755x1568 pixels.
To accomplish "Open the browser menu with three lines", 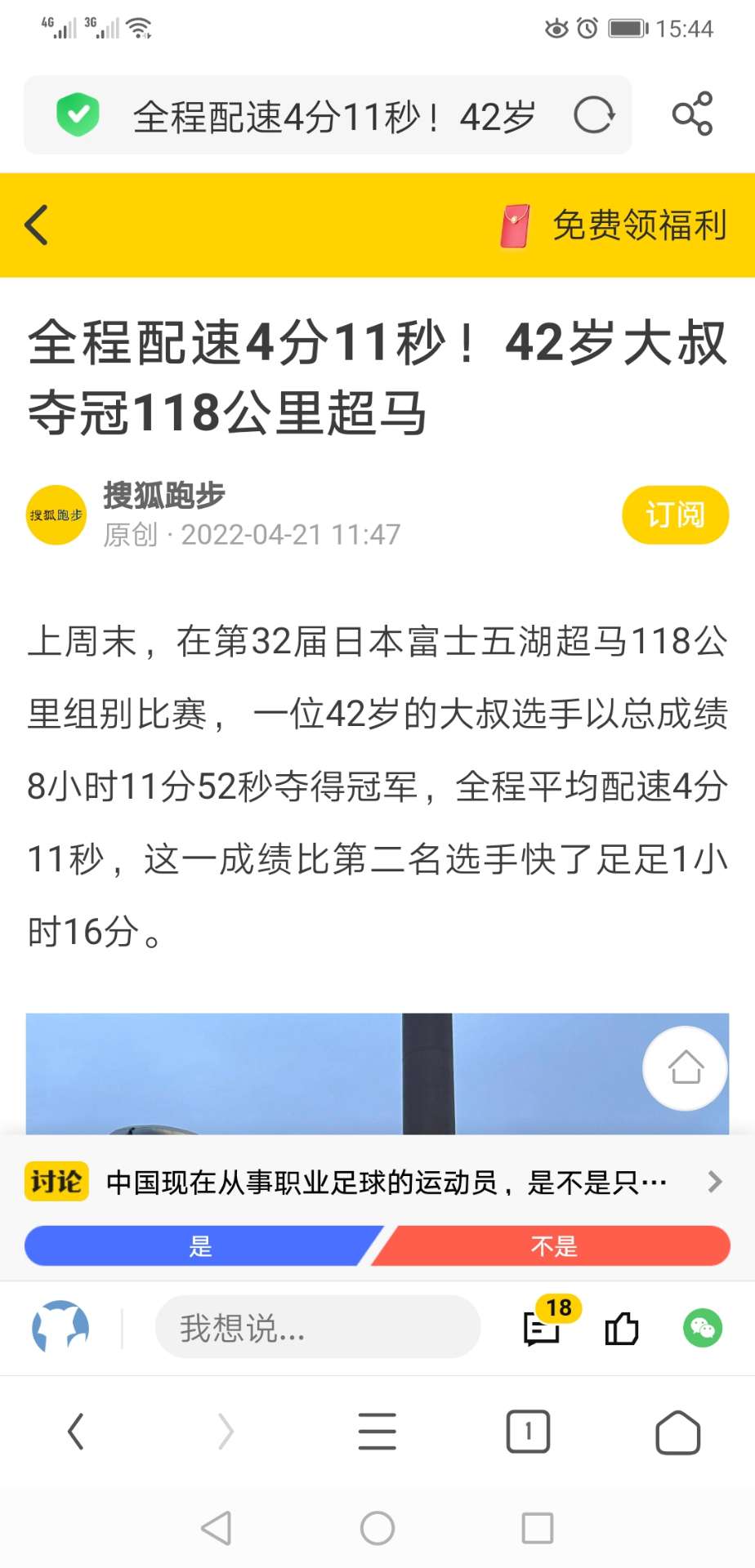I will [x=377, y=1432].
